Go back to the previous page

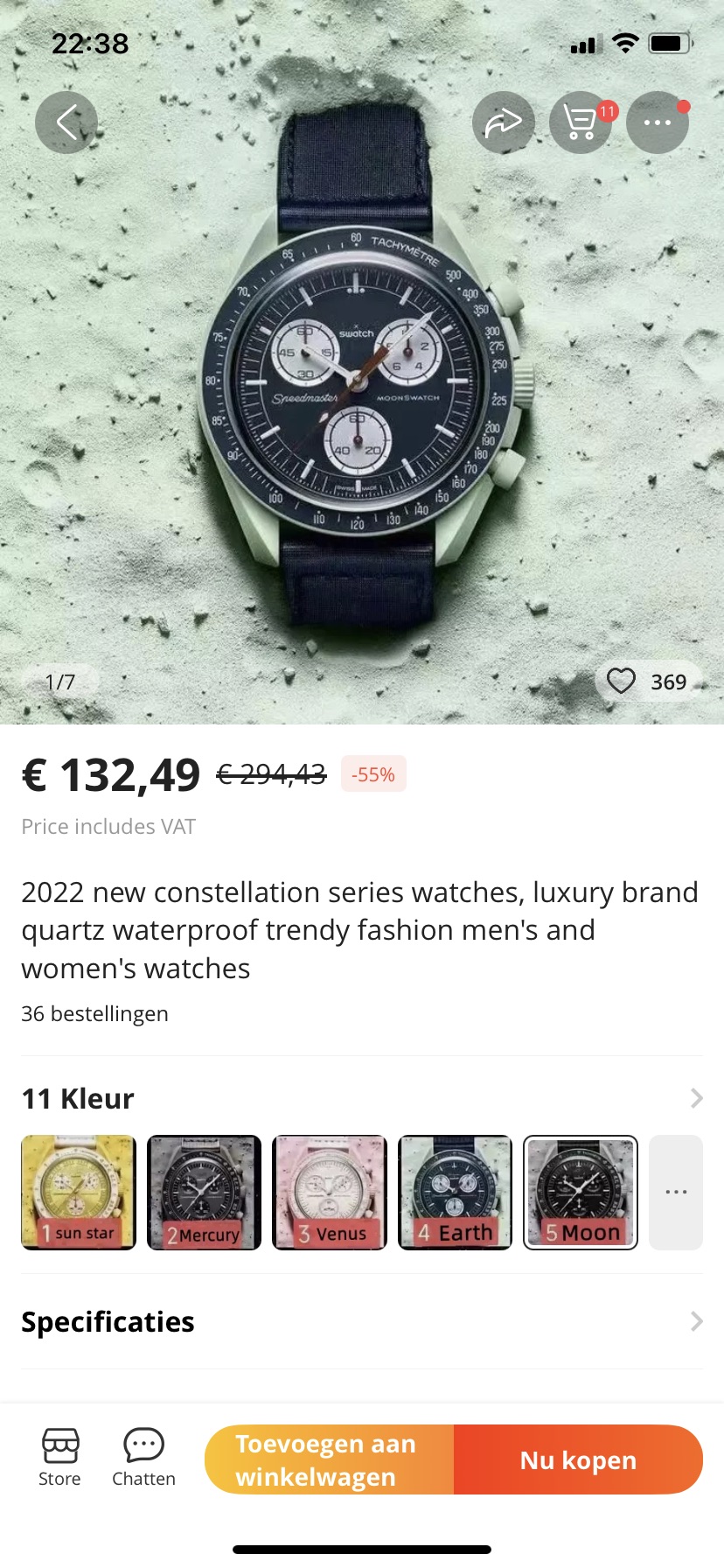point(66,122)
